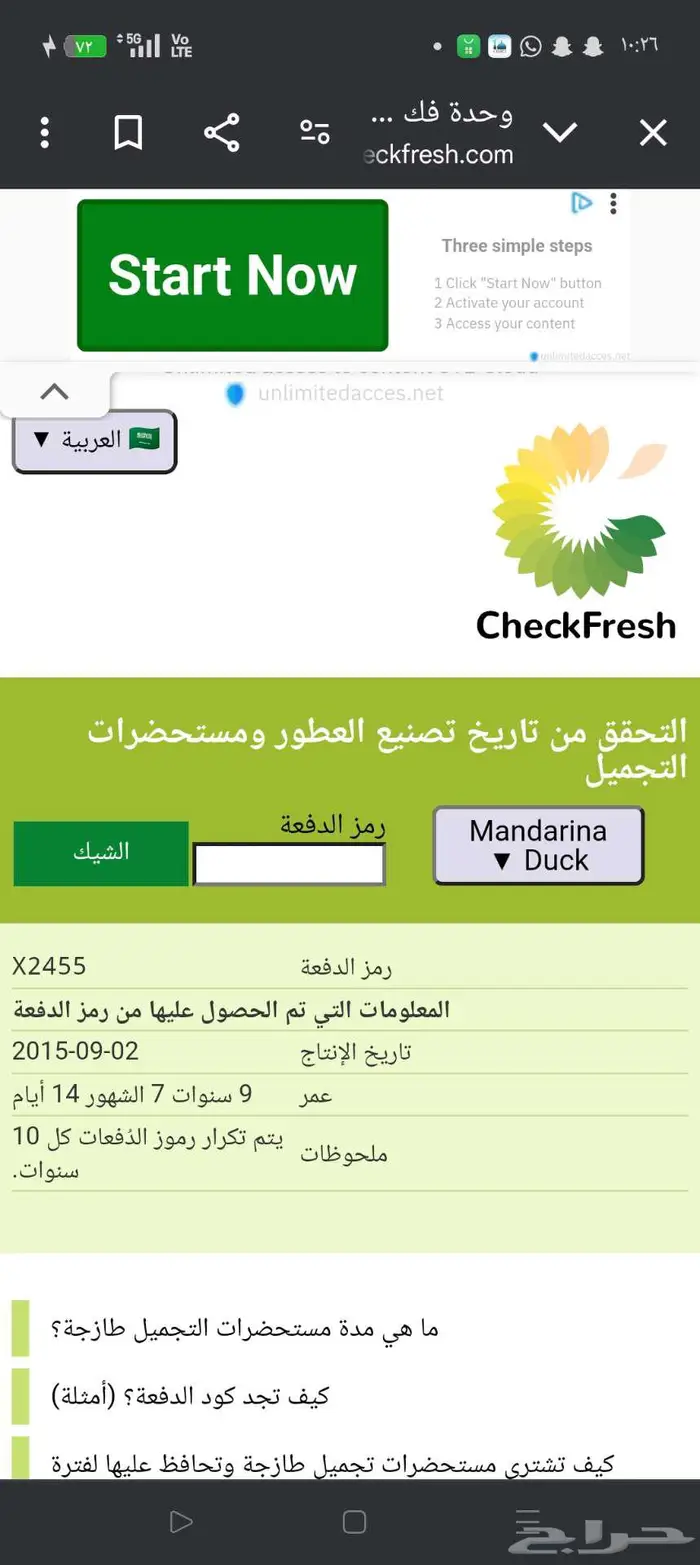Go to the home screen
The height and width of the screenshot is (1565, 700).
[x=354, y=1522]
